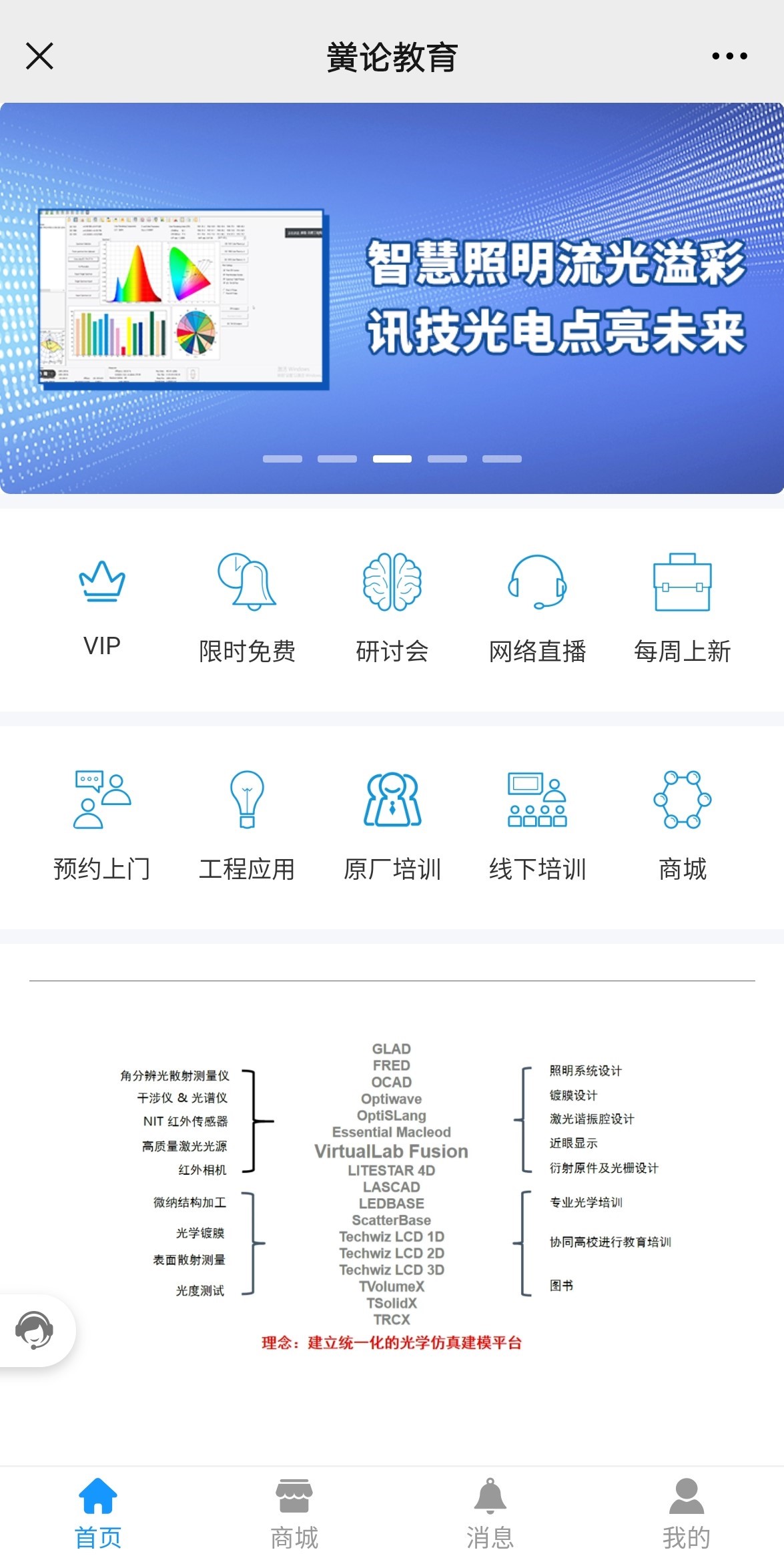
Task: Open the 消息 tab
Action: (490, 1513)
